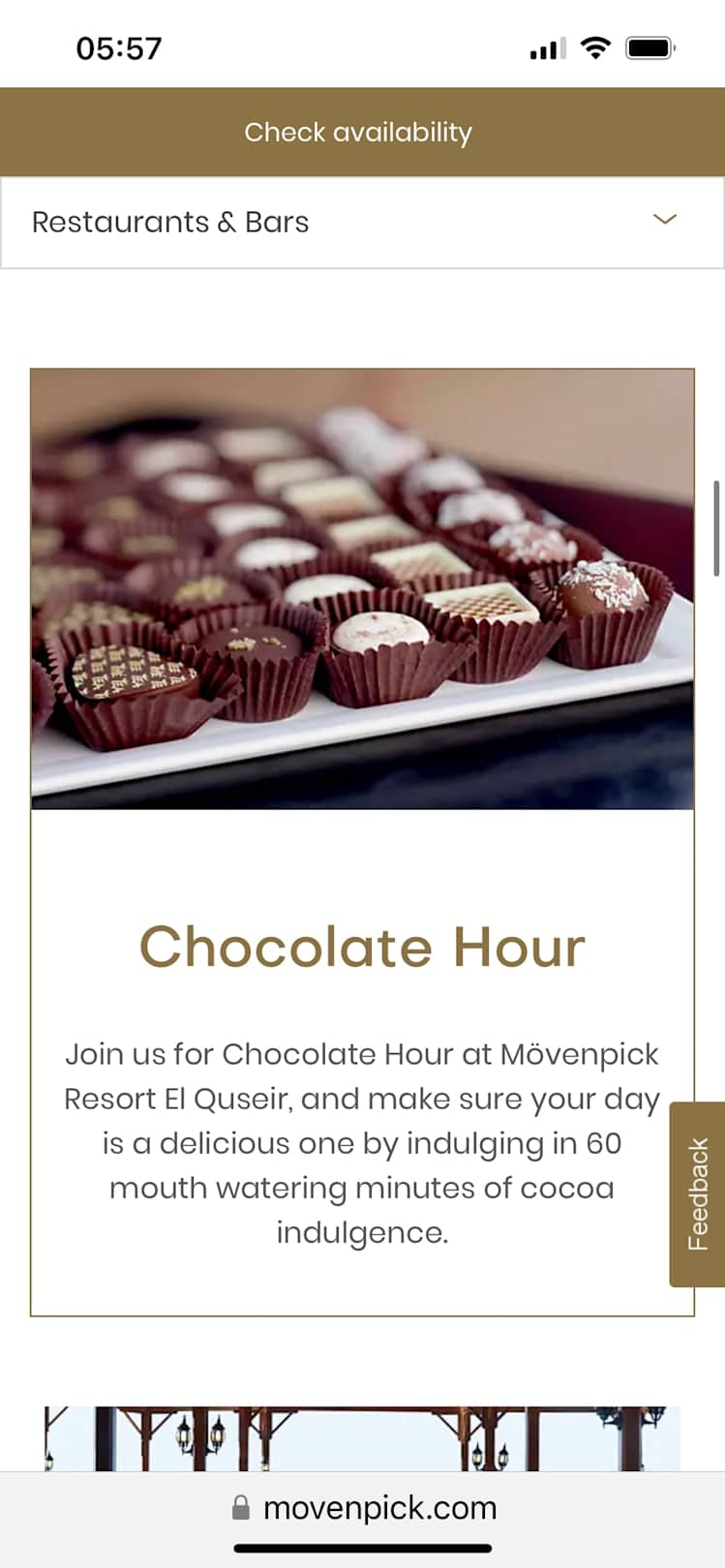Open the Chocolate Hour card
Viewport: 725px width, 1568px height.
pos(361,946)
